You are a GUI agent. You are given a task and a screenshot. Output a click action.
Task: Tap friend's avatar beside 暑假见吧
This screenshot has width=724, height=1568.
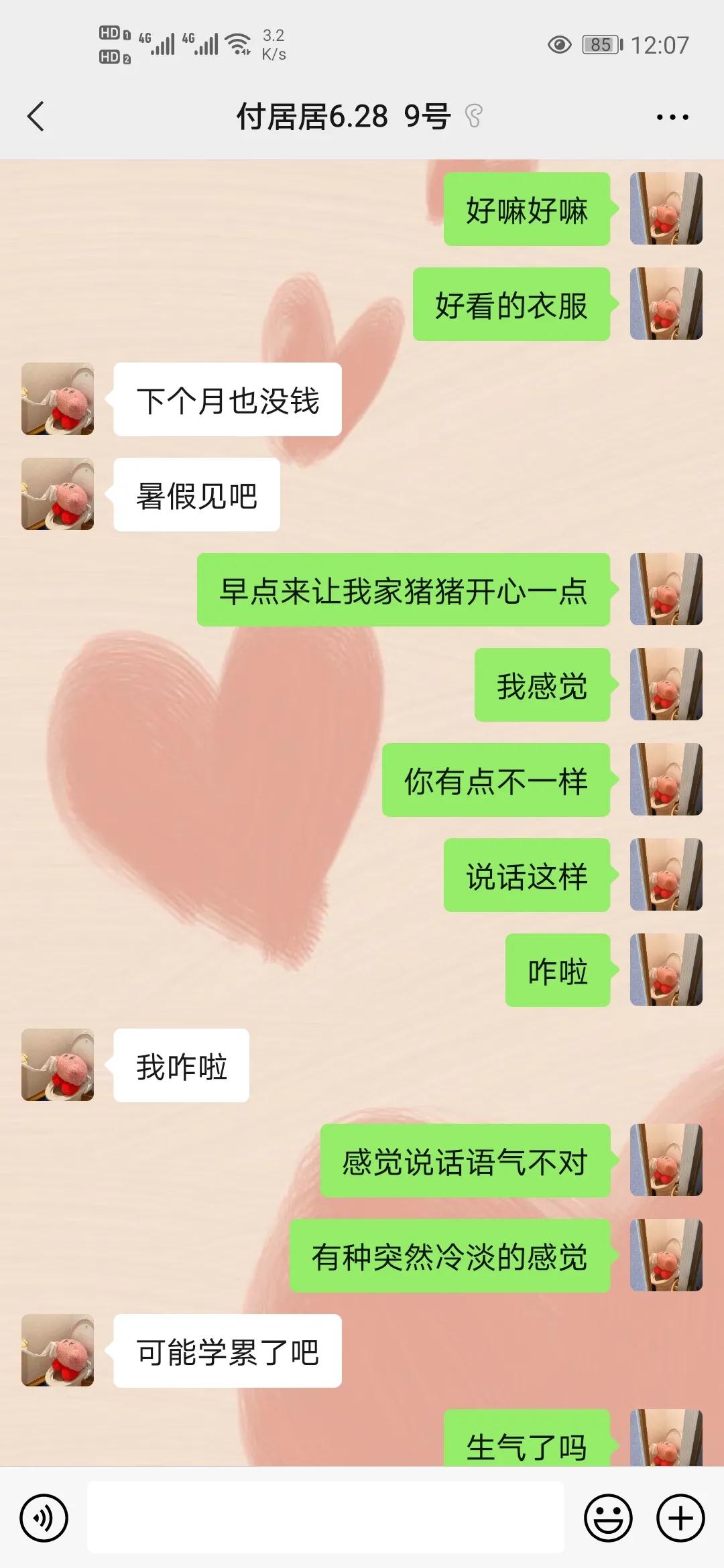57,496
